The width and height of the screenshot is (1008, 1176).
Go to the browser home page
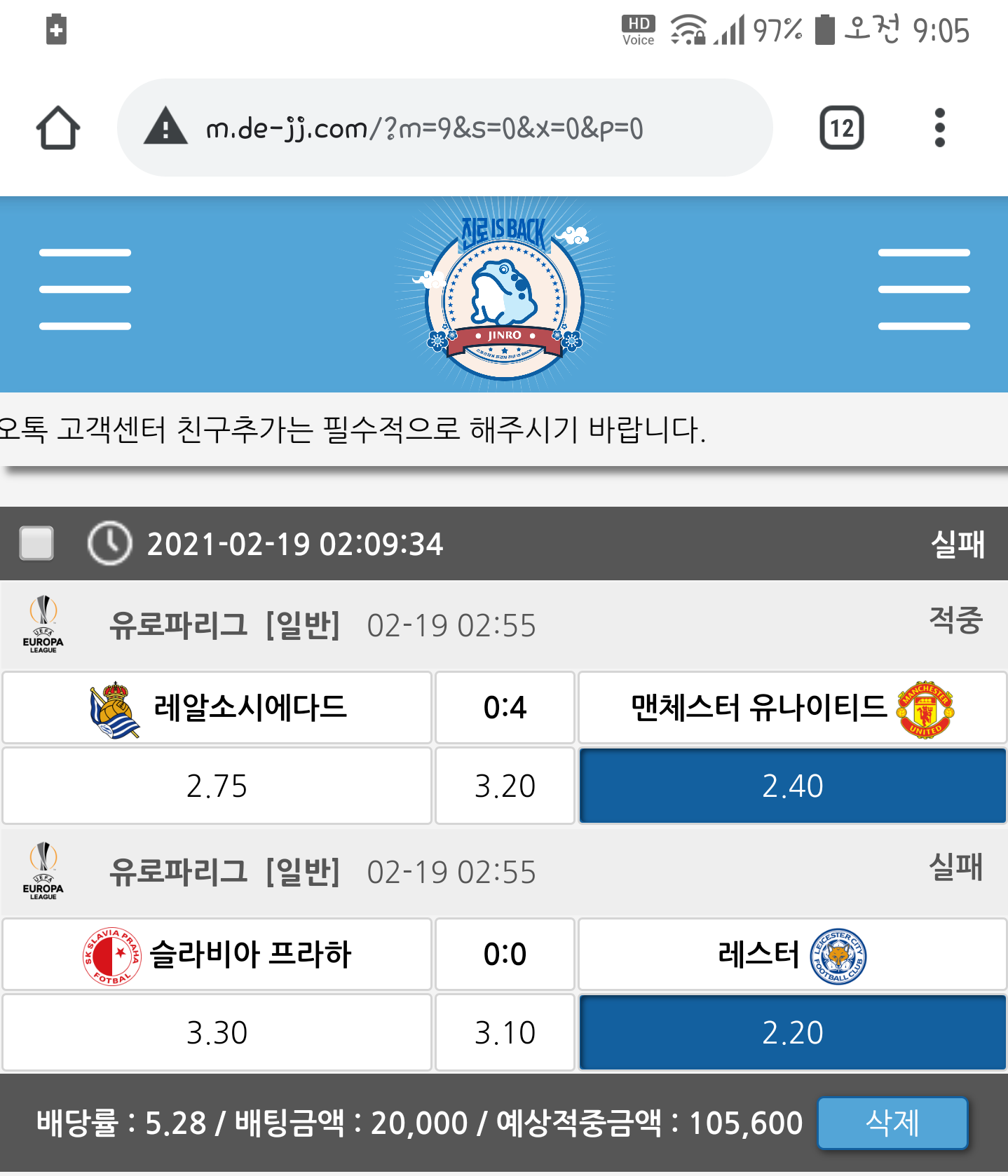tap(57, 128)
